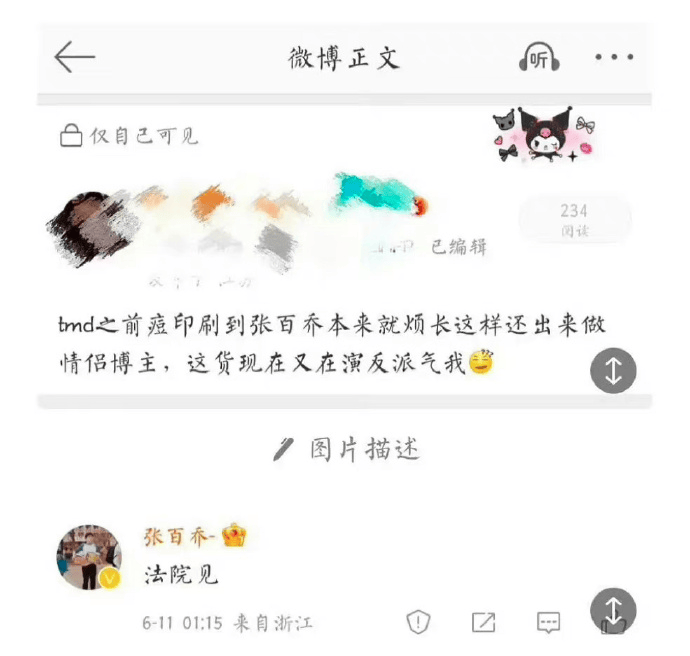Open the three-dot overflow menu
Viewport: 690px width, 656px height.
click(614, 58)
